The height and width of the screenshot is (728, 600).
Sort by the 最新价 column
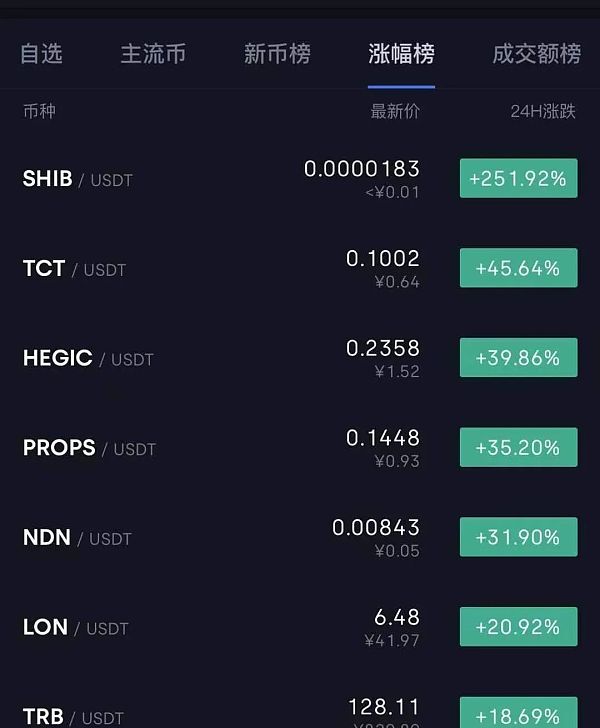tap(395, 111)
